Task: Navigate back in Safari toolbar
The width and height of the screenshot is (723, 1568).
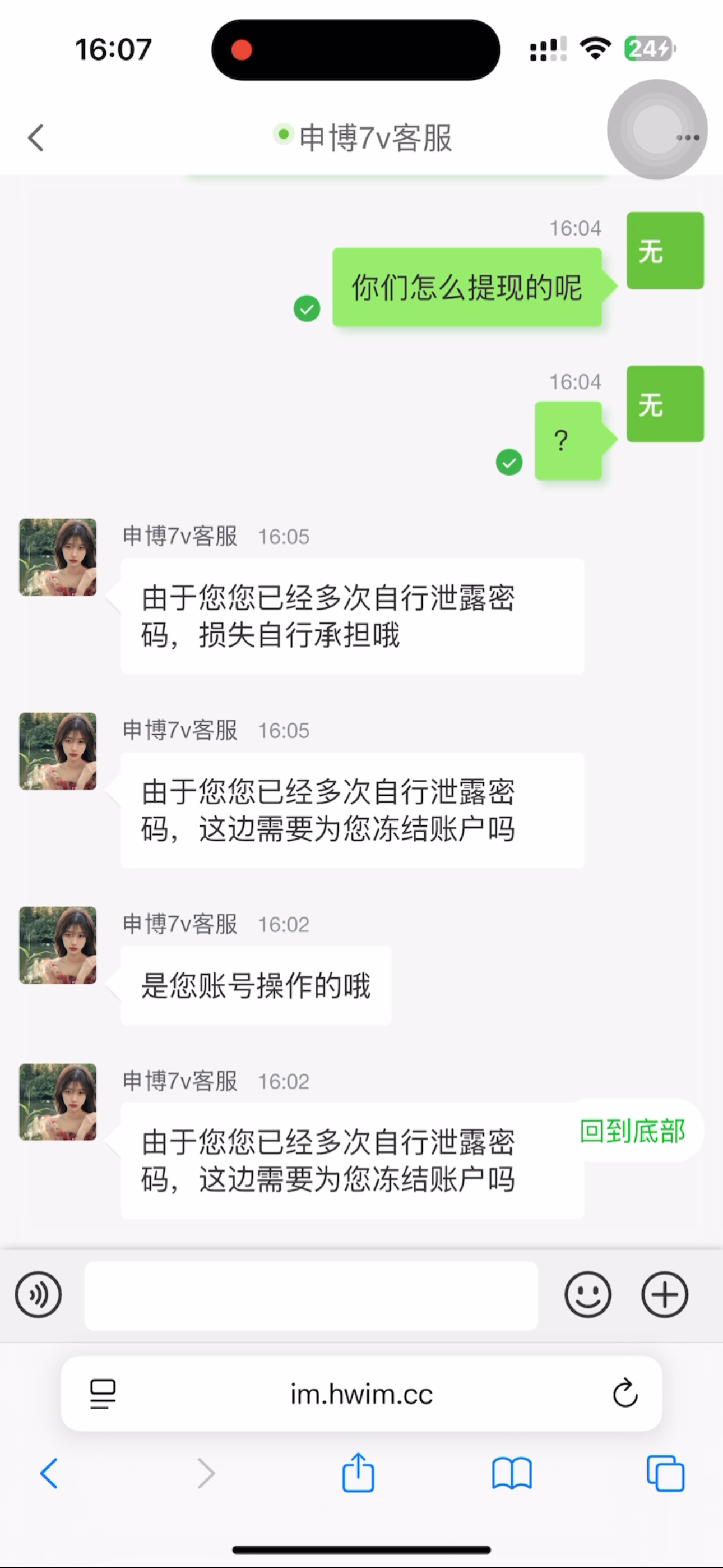Action: 49,1474
